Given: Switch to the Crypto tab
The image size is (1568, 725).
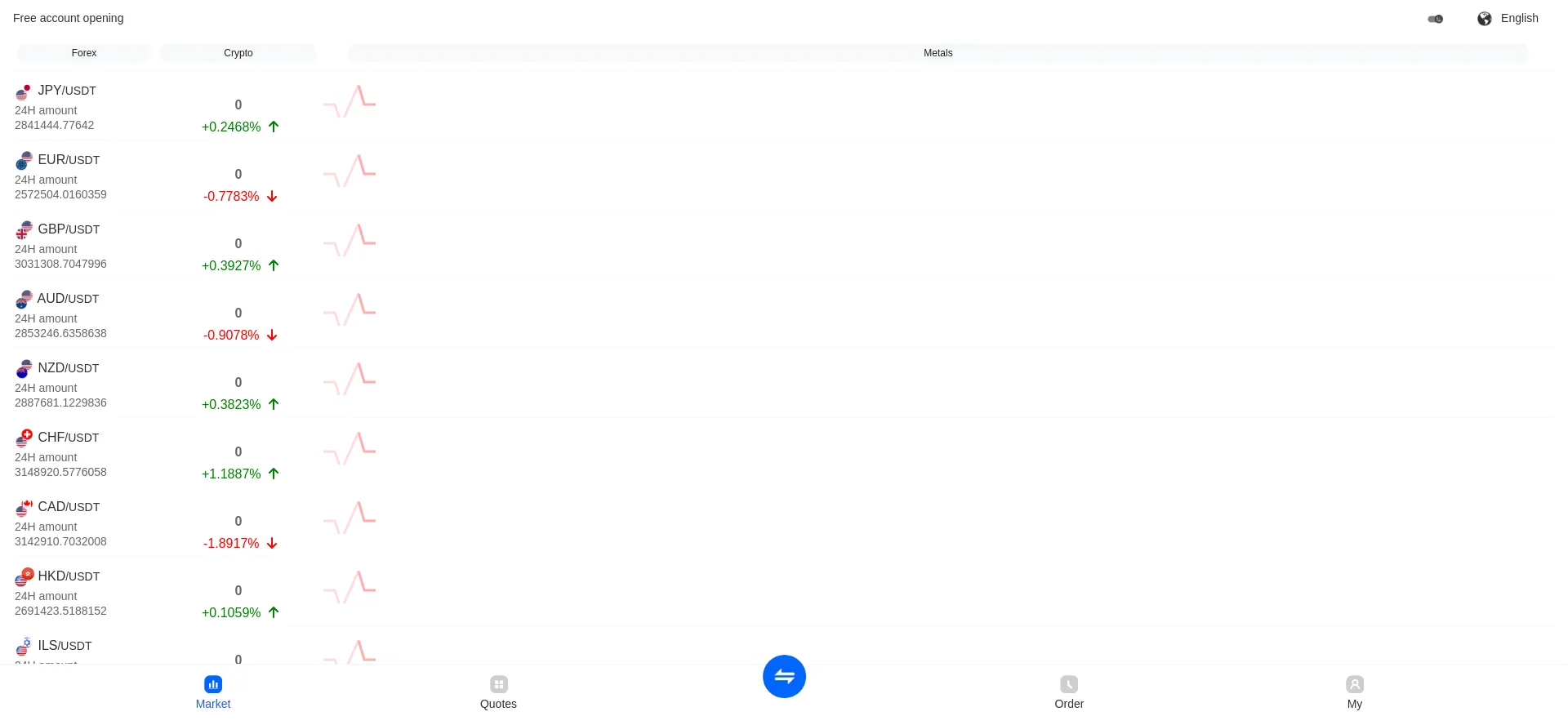Looking at the screenshot, I should 238,53.
